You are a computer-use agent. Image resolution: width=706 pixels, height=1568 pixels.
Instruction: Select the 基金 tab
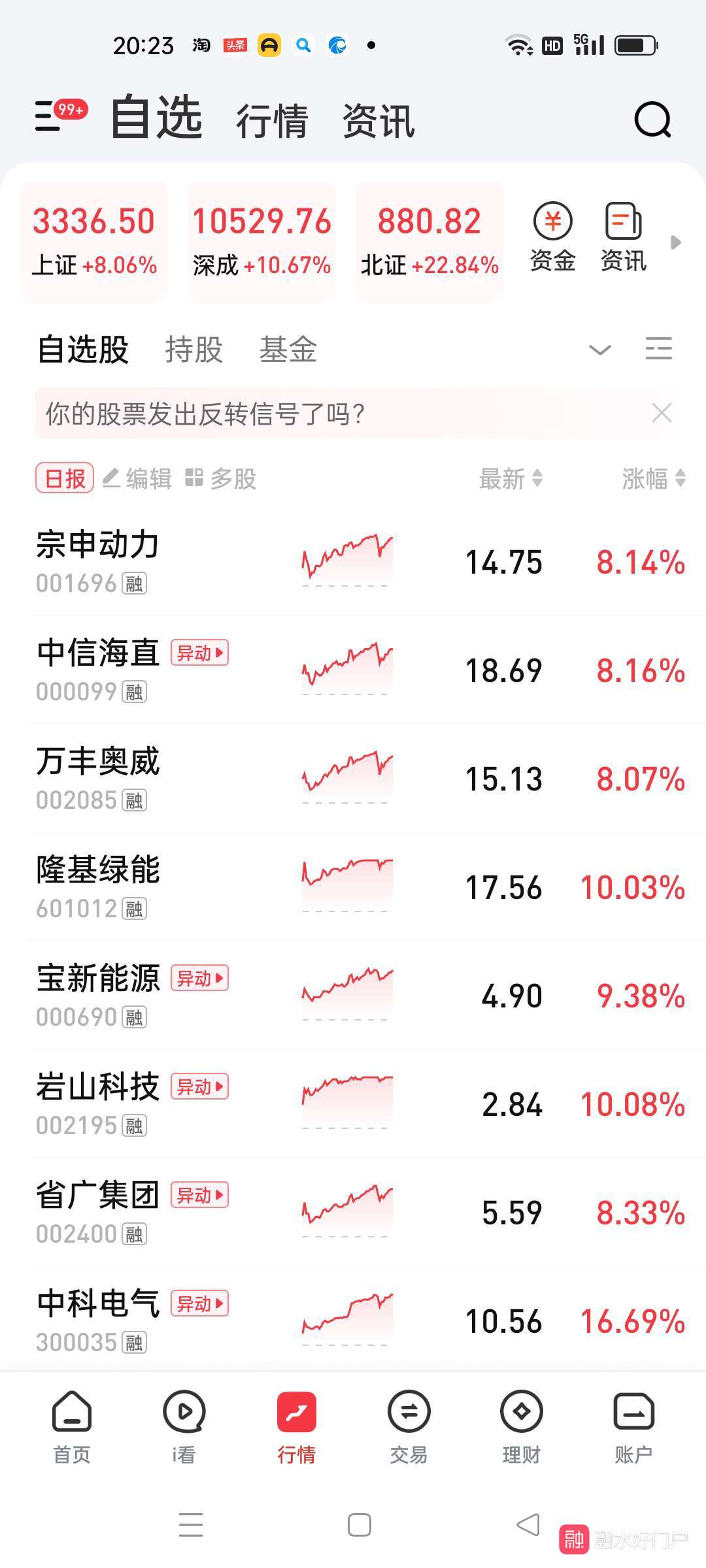point(288,350)
